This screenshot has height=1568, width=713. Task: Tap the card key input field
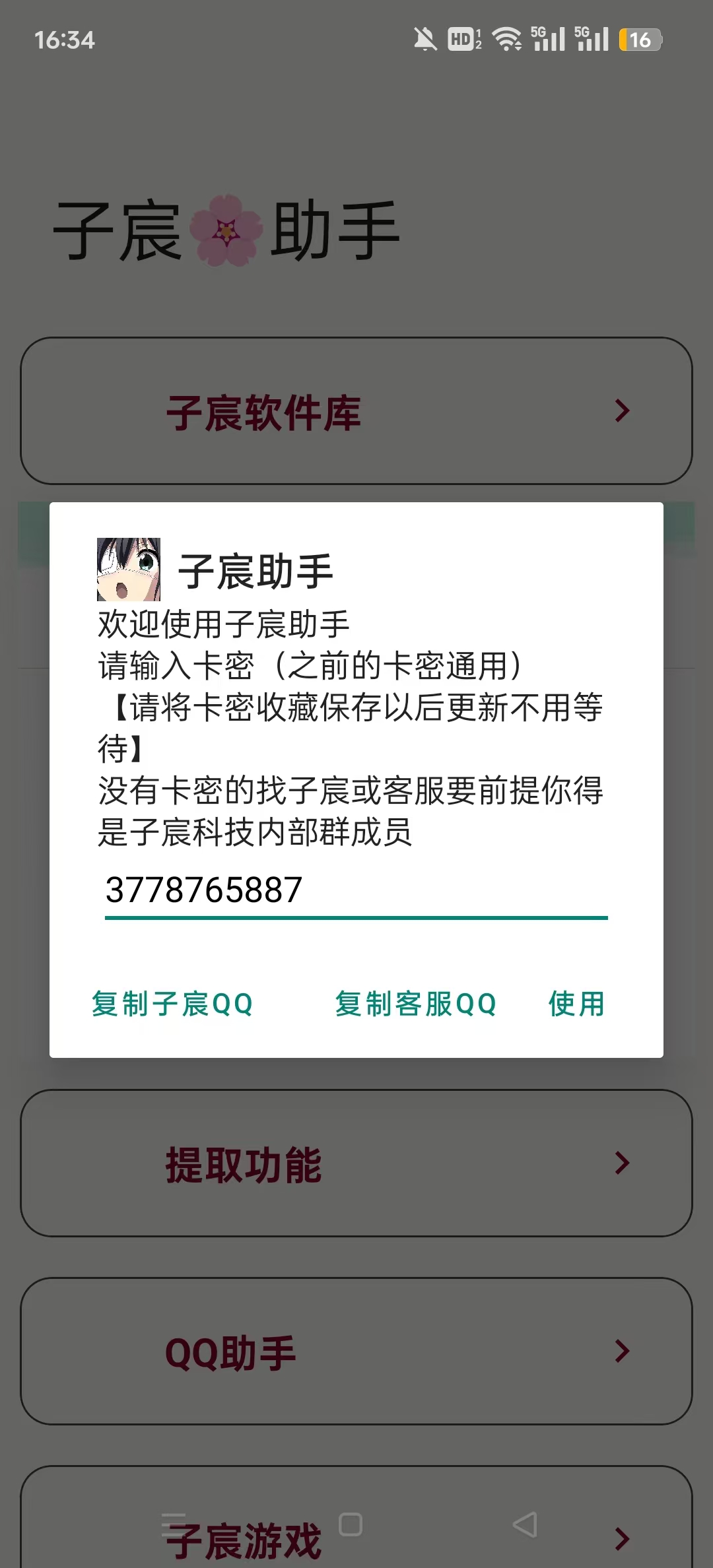[x=355, y=890]
